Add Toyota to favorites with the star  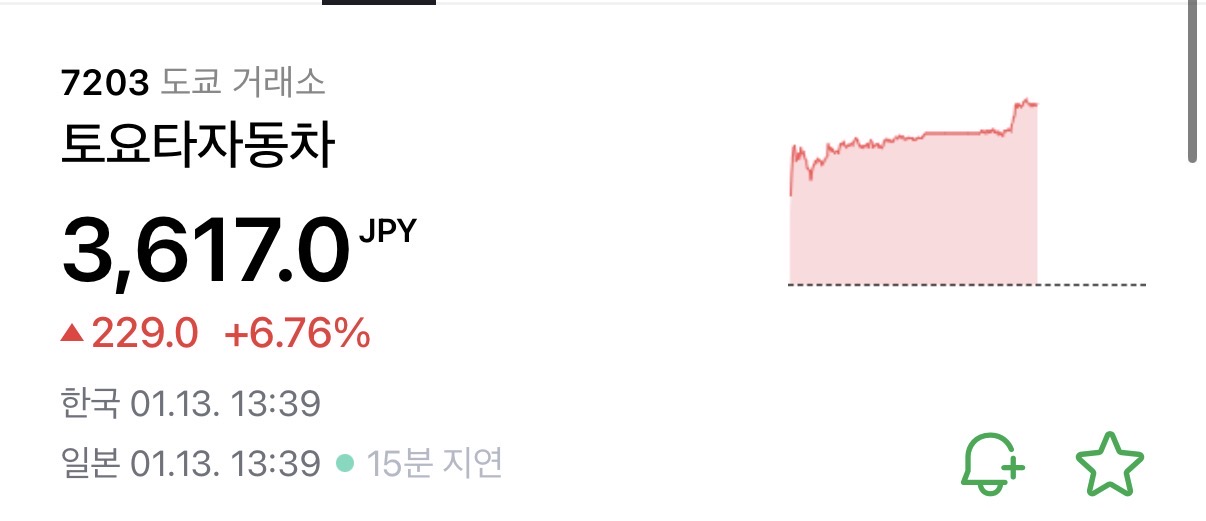[1109, 465]
